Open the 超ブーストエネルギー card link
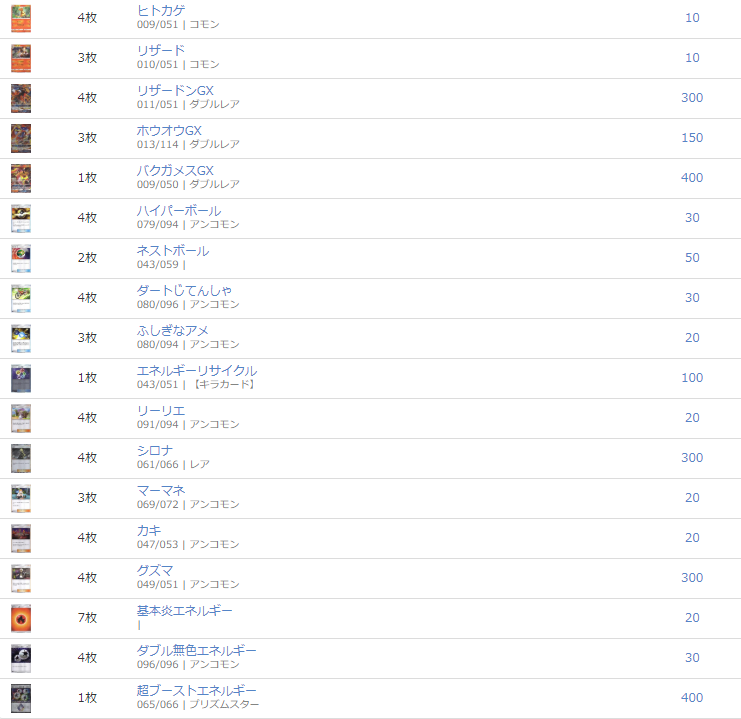 click(x=197, y=690)
